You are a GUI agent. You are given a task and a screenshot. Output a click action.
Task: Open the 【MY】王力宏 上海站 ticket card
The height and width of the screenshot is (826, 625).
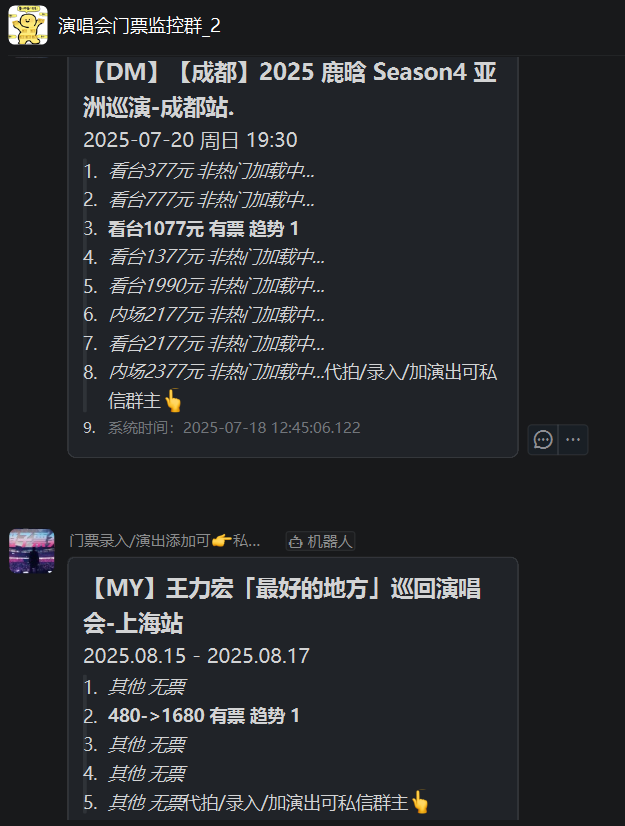pos(292,690)
